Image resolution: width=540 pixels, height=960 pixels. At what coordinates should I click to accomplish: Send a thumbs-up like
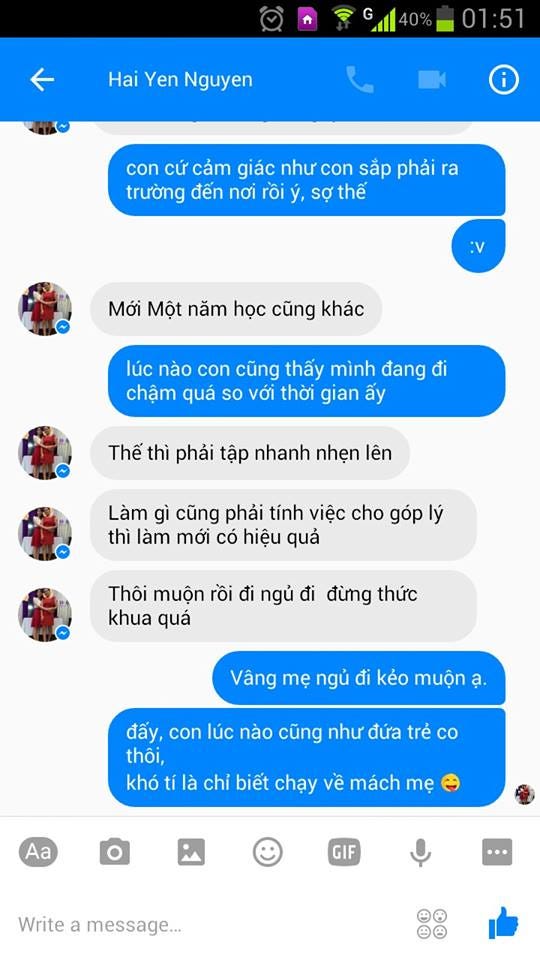503,923
